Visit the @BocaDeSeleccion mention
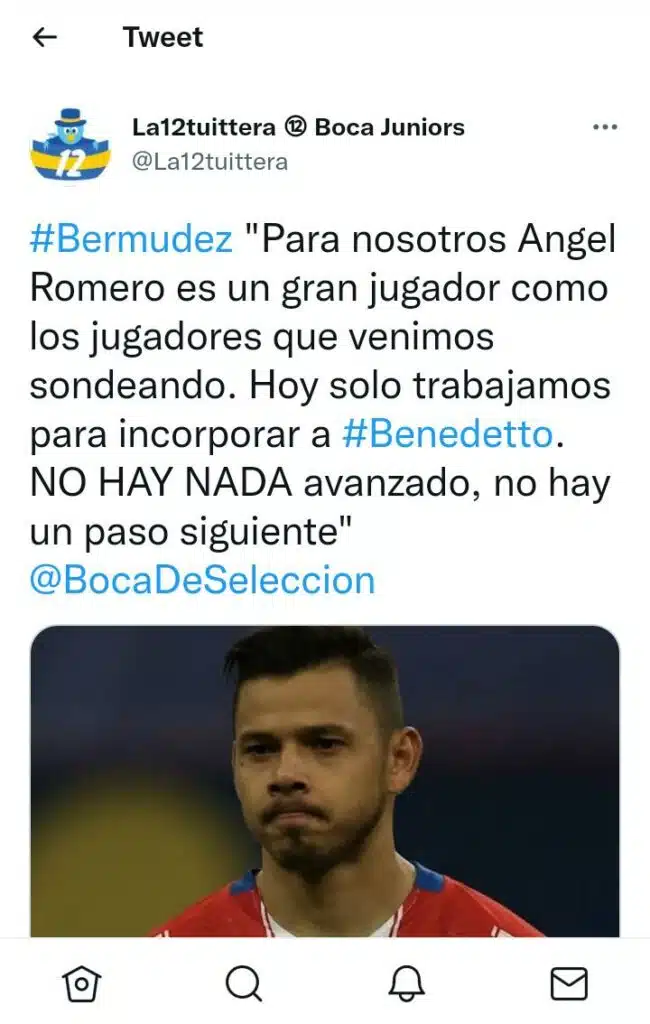Viewport: 650px width, 1024px height. pos(202,581)
